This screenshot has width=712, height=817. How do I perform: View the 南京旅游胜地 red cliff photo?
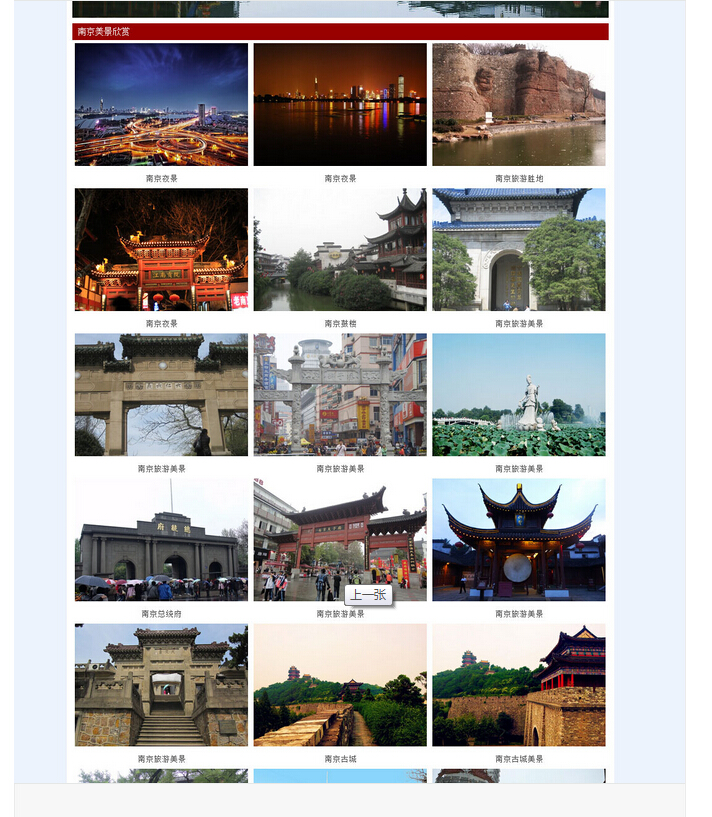coord(518,104)
